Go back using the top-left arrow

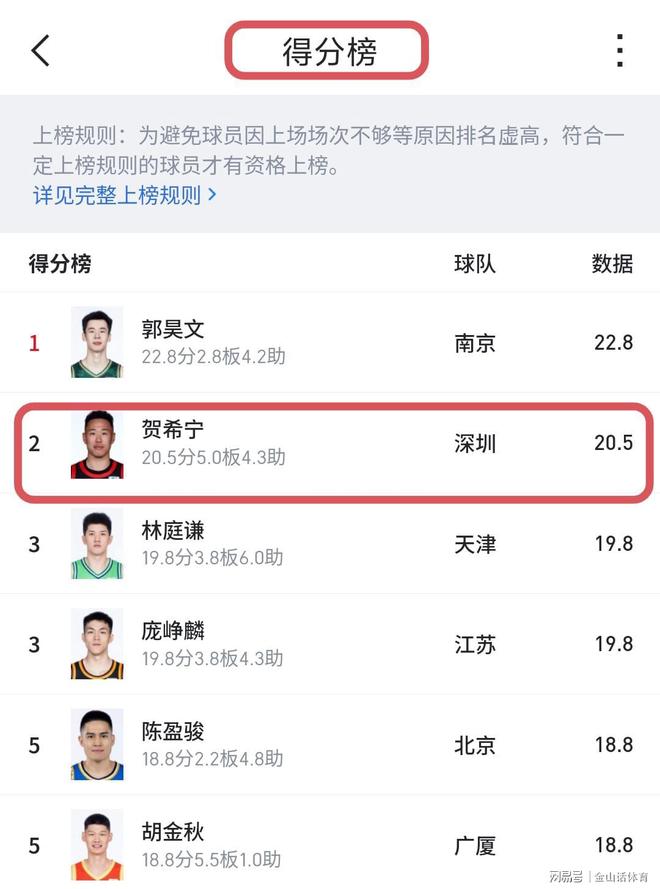pyautogui.click(x=41, y=50)
